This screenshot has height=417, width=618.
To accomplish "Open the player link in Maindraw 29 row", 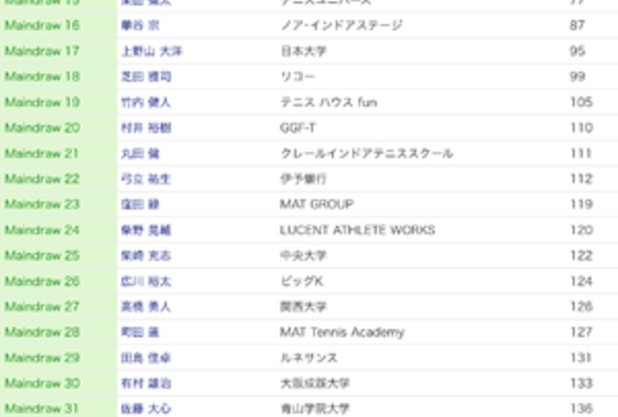I will coord(145,358).
